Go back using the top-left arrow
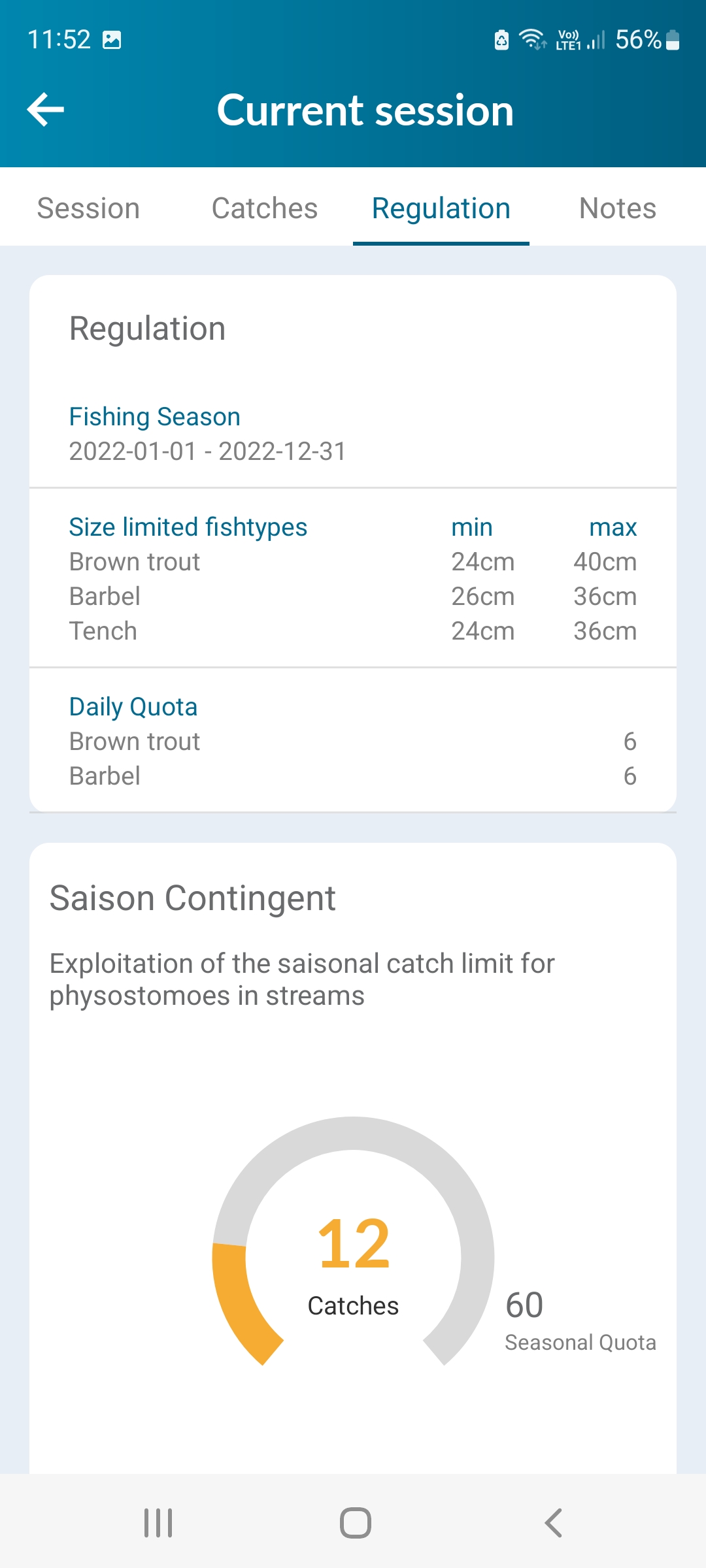Viewport: 706px width, 1568px height. 46,110
